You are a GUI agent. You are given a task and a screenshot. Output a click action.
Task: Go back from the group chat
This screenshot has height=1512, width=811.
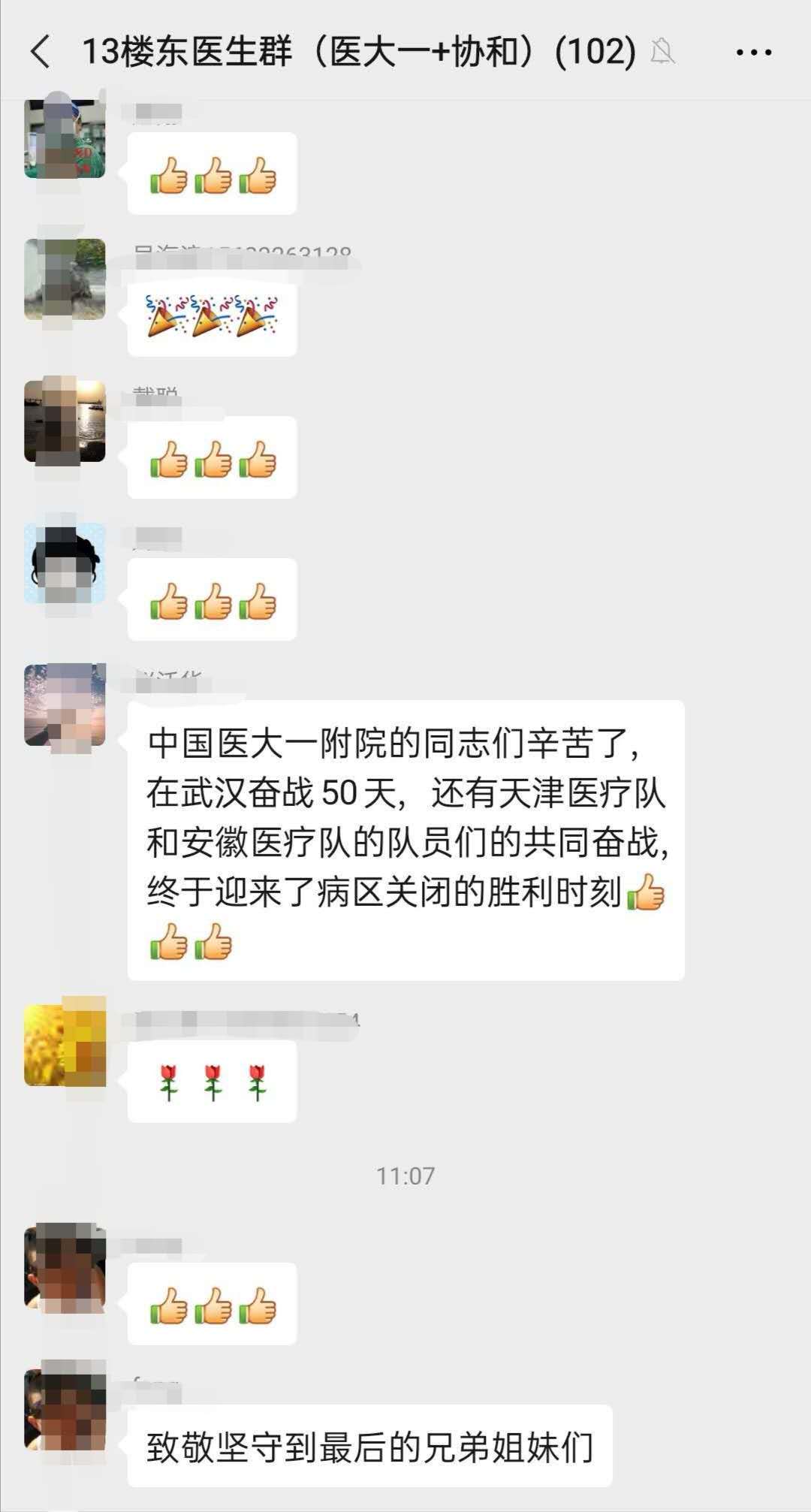pyautogui.click(x=41, y=52)
